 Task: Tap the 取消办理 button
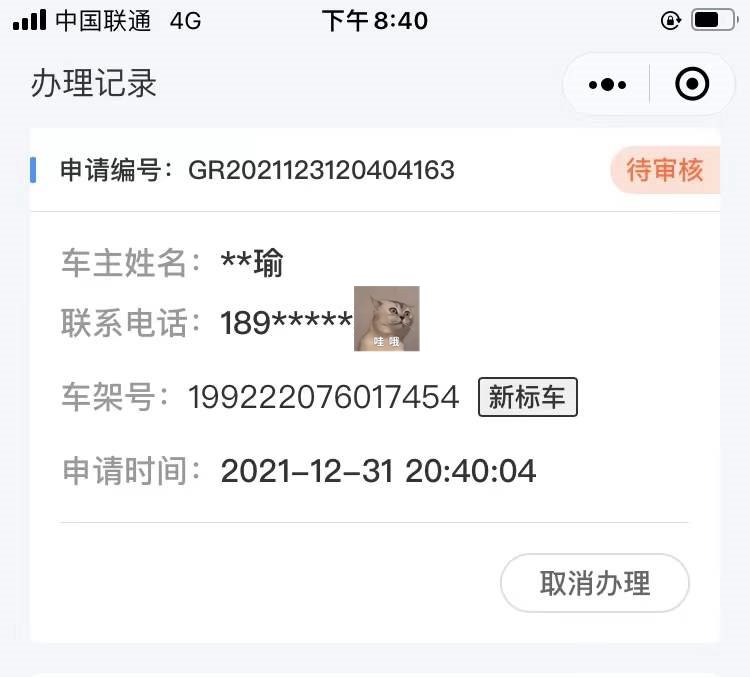coord(595,583)
